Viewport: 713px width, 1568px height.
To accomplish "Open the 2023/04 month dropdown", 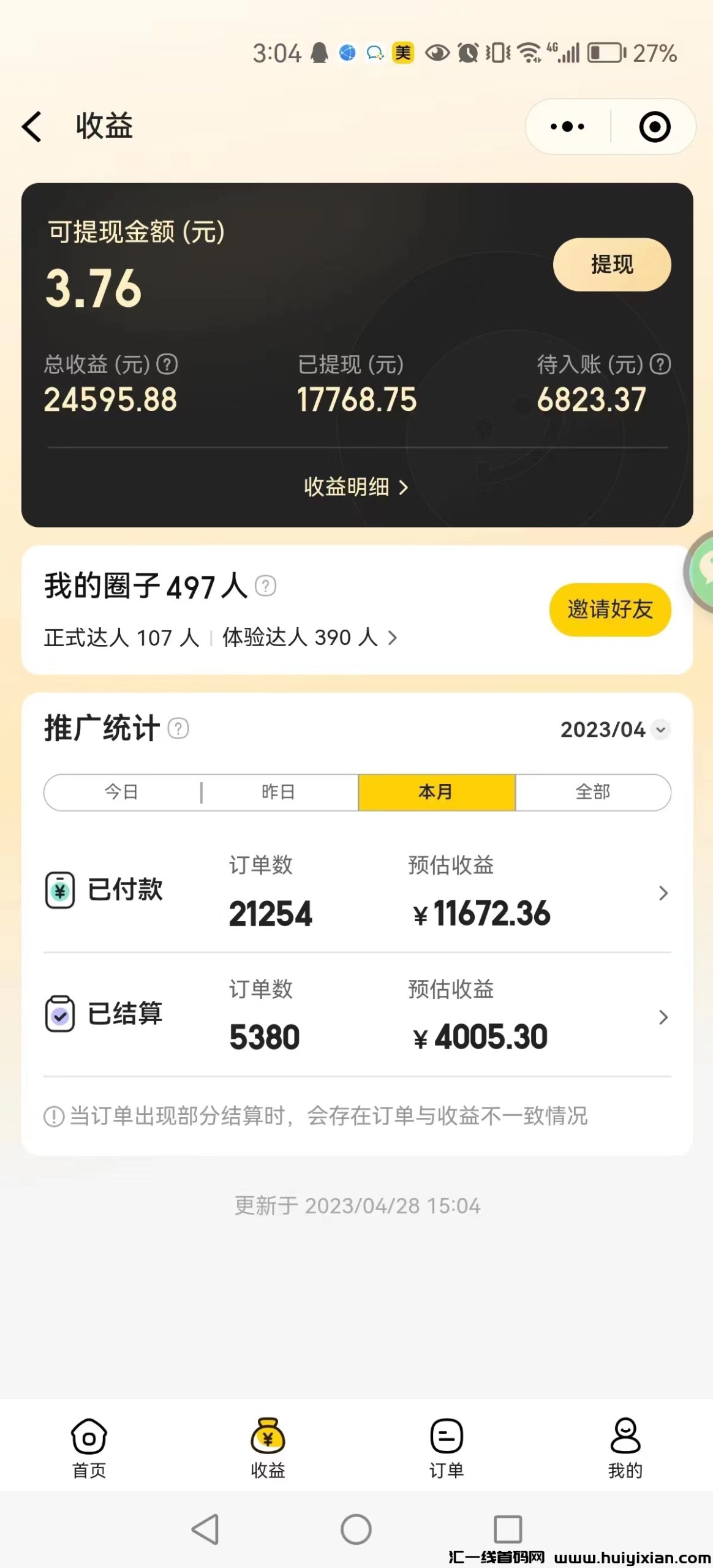I will click(x=613, y=729).
